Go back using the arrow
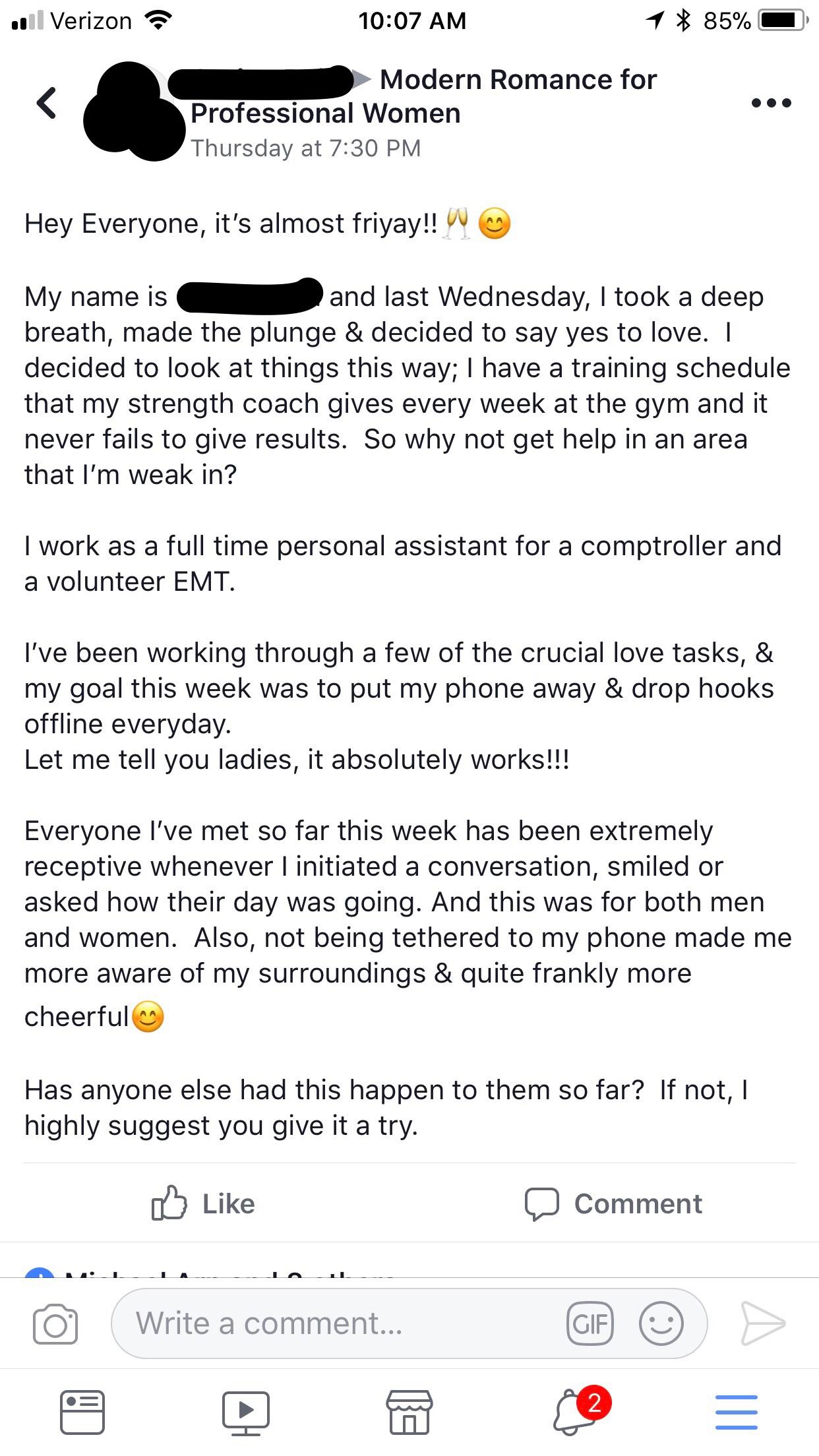 tap(46, 103)
